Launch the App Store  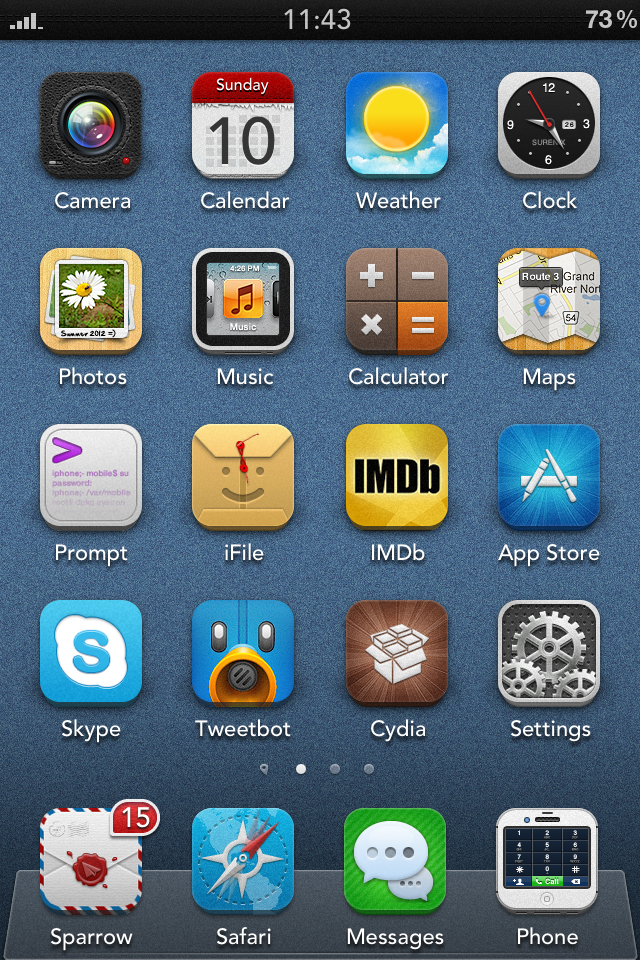click(549, 477)
